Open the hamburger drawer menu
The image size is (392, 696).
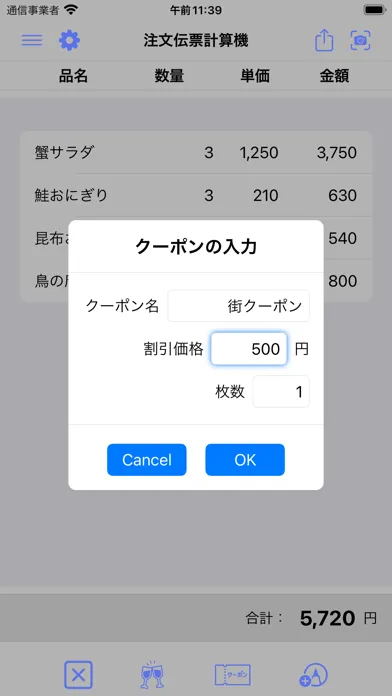coord(32,40)
